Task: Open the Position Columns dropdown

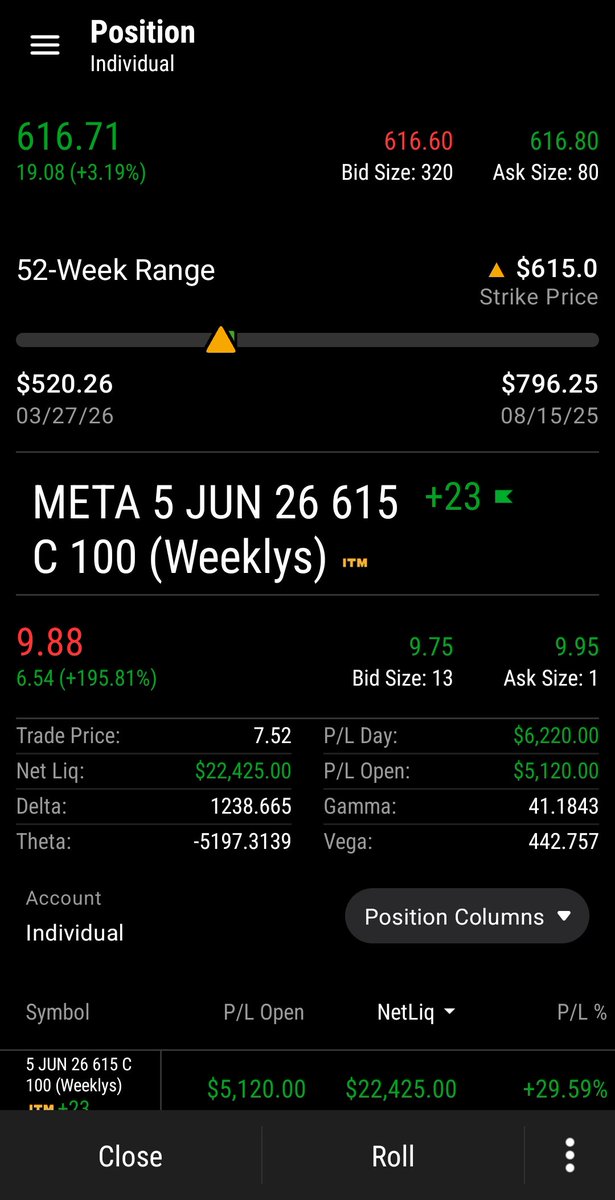Action: click(467, 916)
